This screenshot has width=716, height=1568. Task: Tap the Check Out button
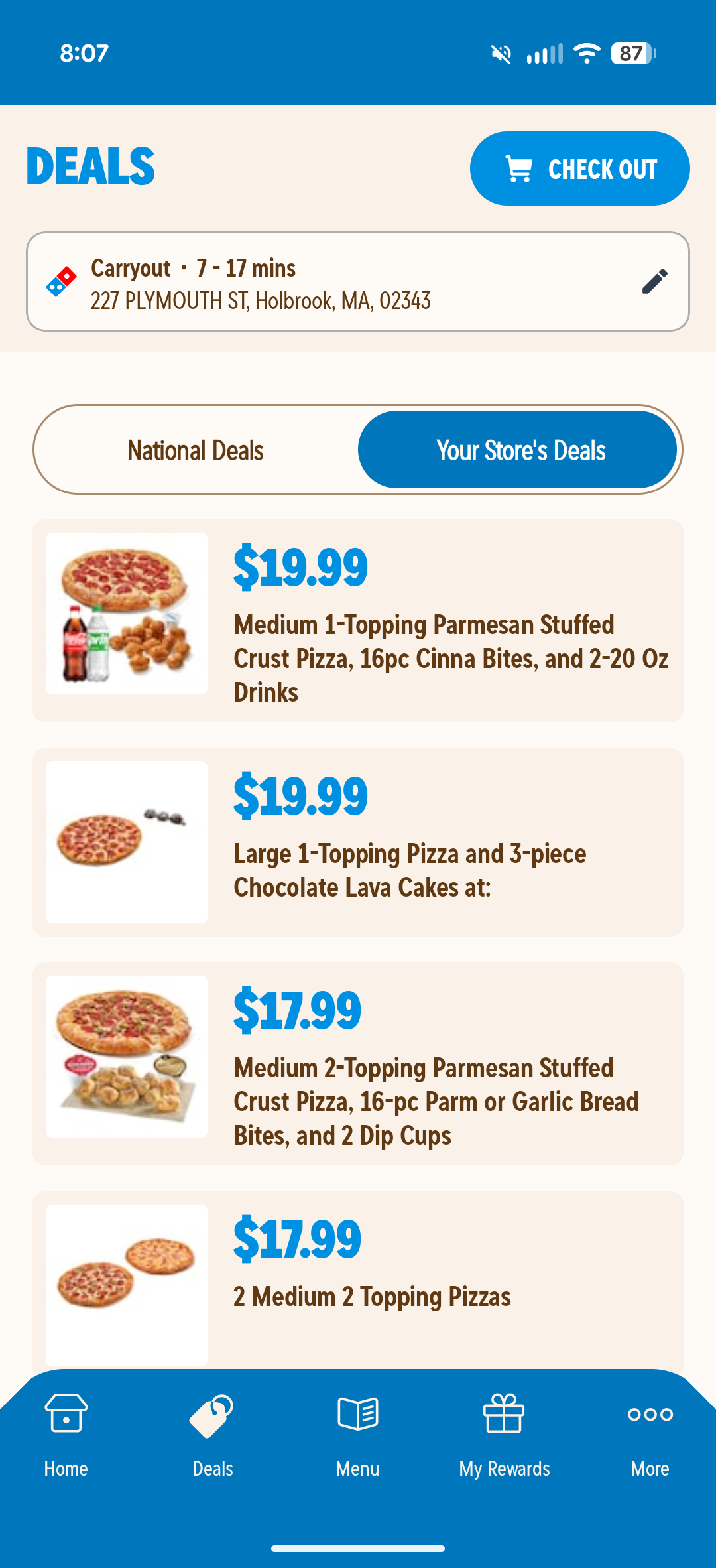click(x=579, y=168)
